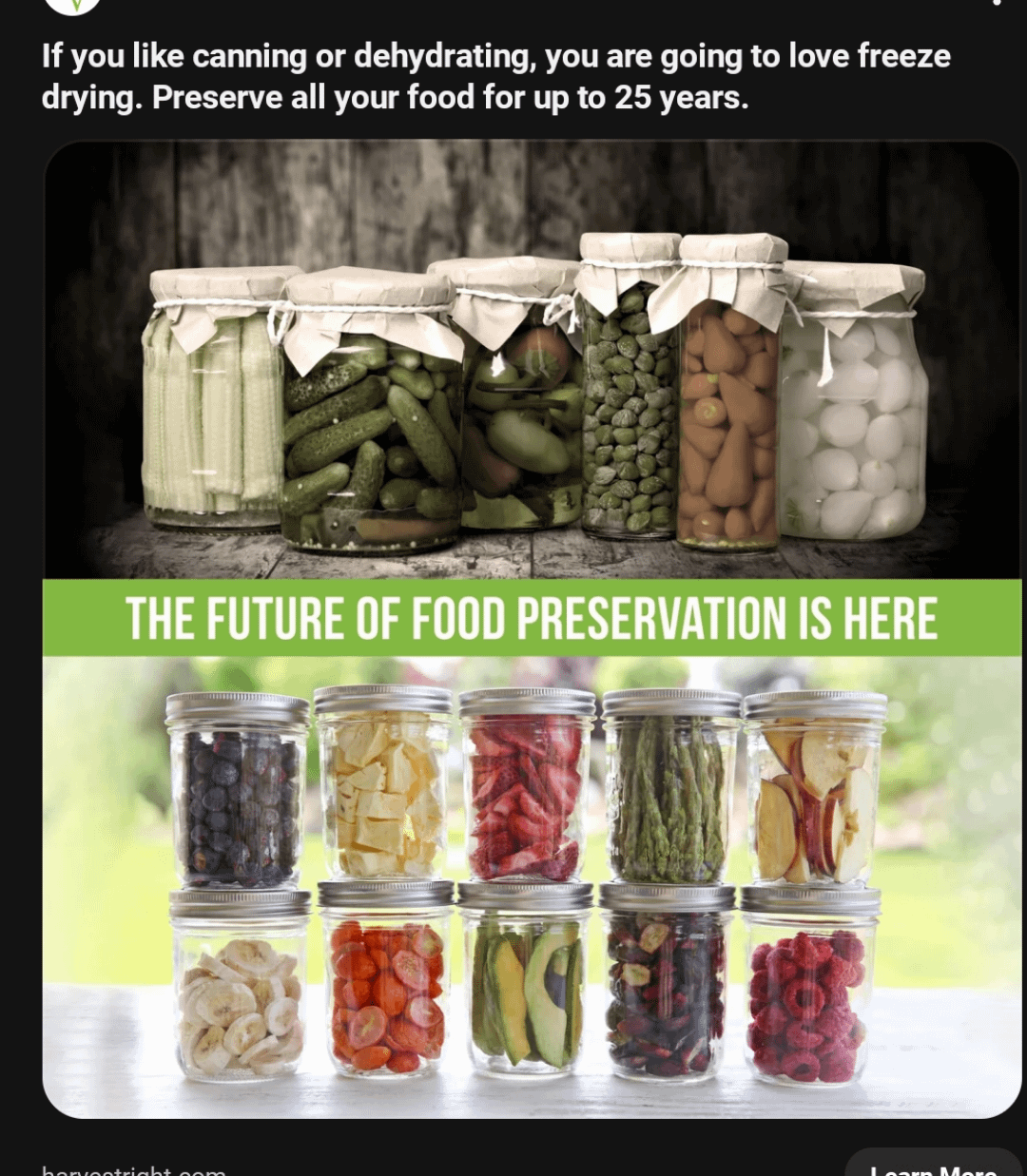Tap the Learn More button

934,1166
